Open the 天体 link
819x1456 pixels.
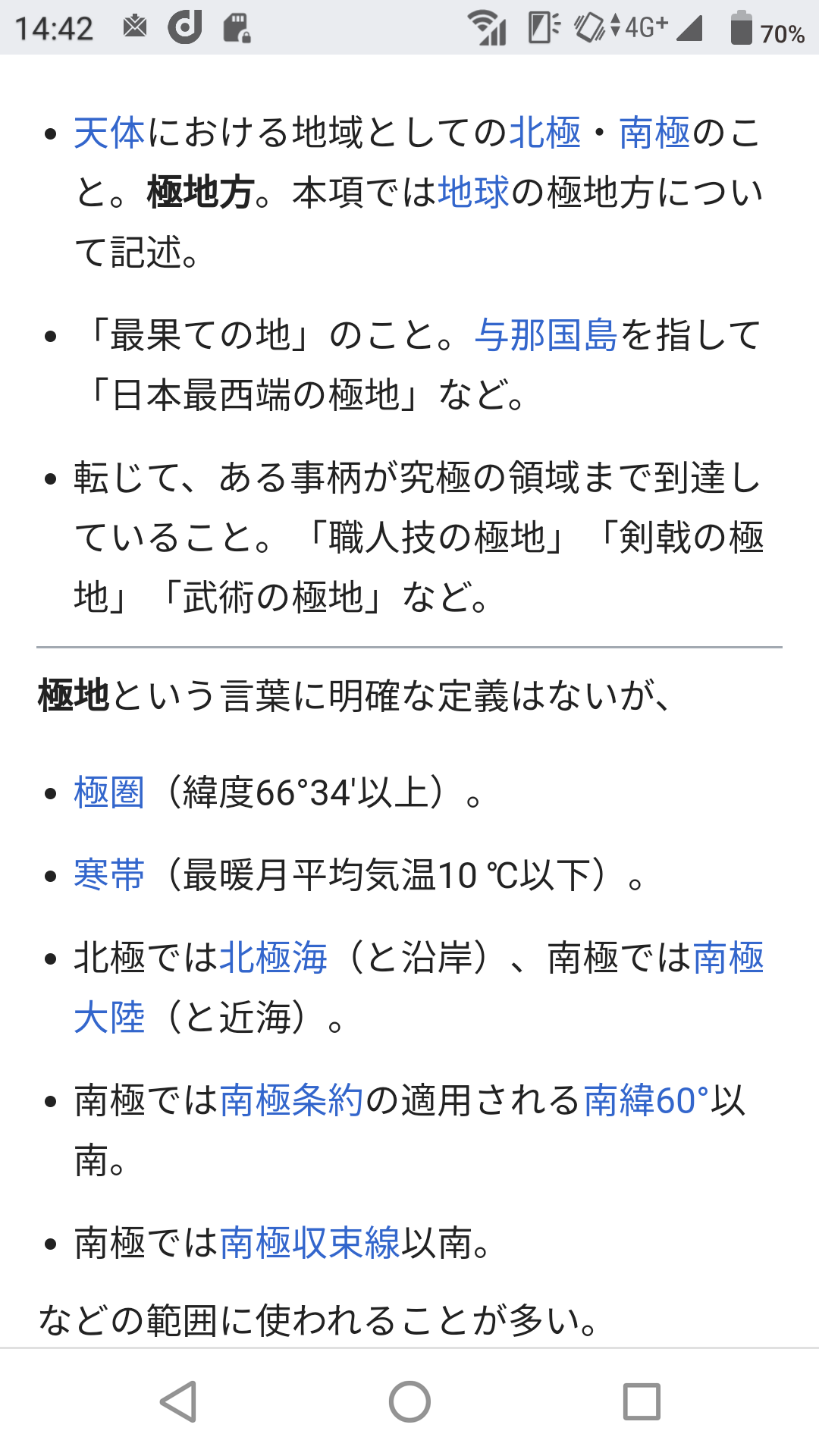point(109,133)
